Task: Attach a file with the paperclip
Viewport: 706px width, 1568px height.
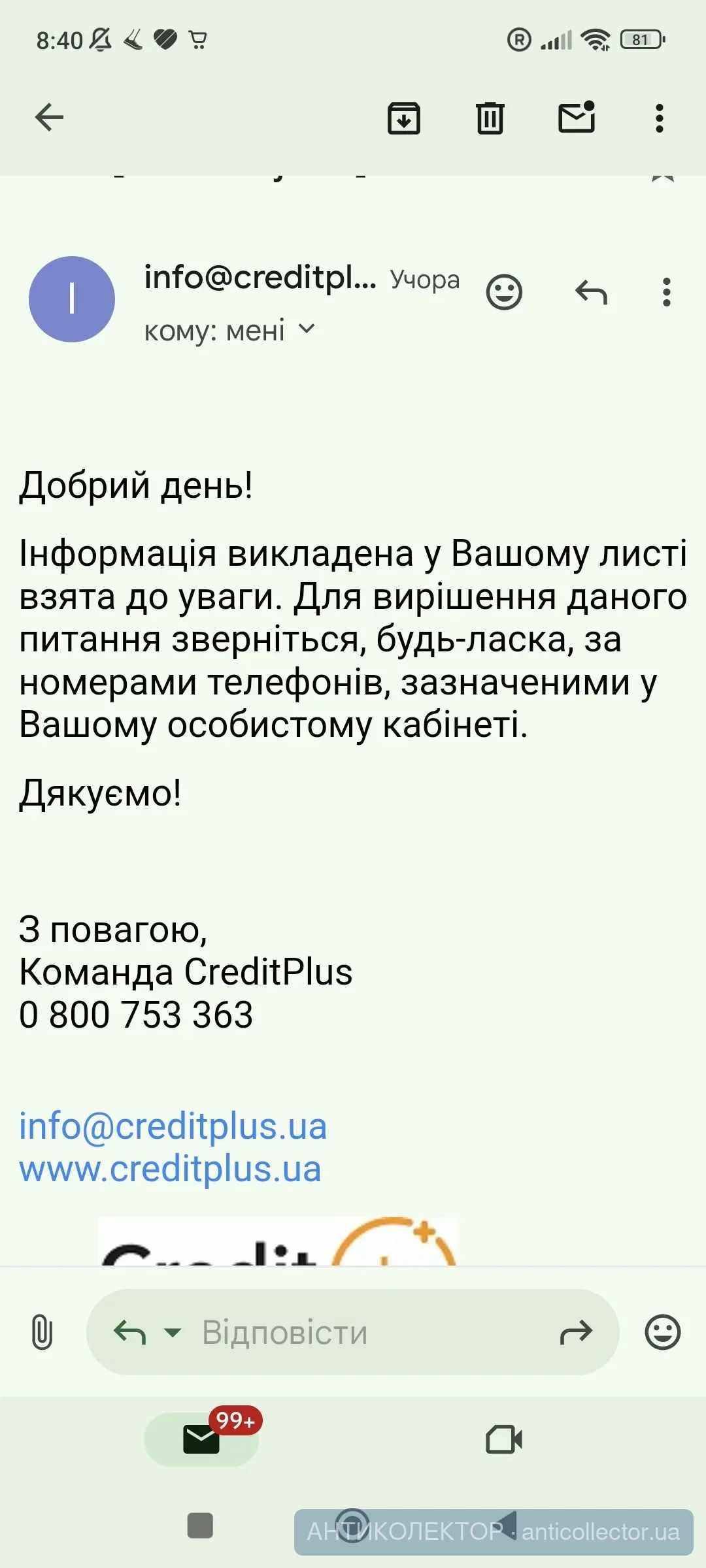Action: tap(42, 1332)
